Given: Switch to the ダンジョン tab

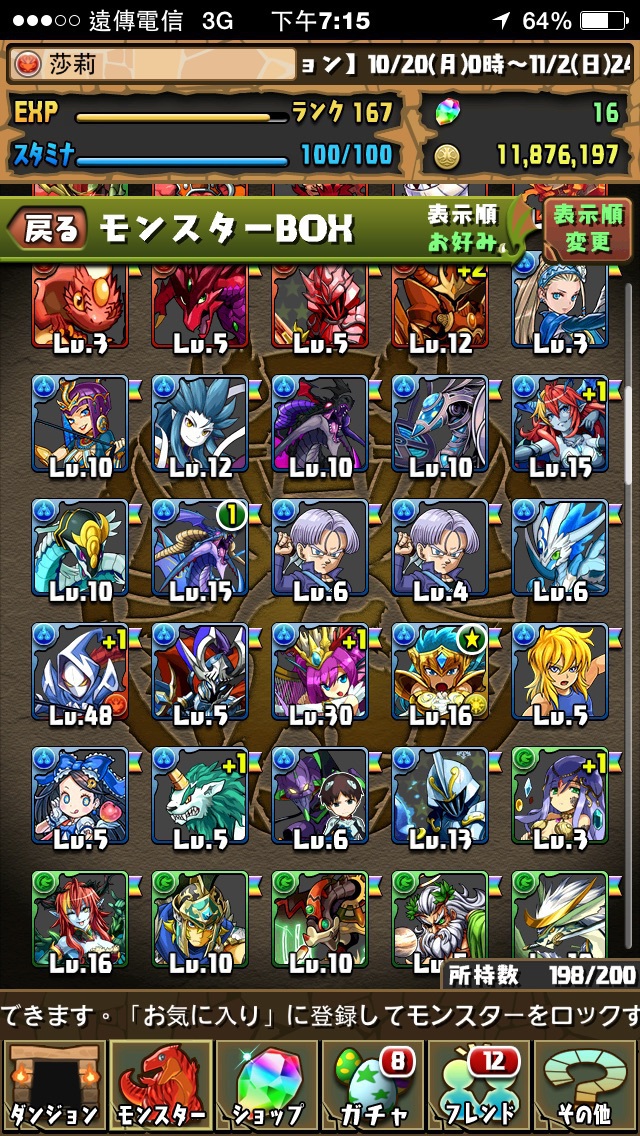Looking at the screenshot, I should pos(52,1086).
